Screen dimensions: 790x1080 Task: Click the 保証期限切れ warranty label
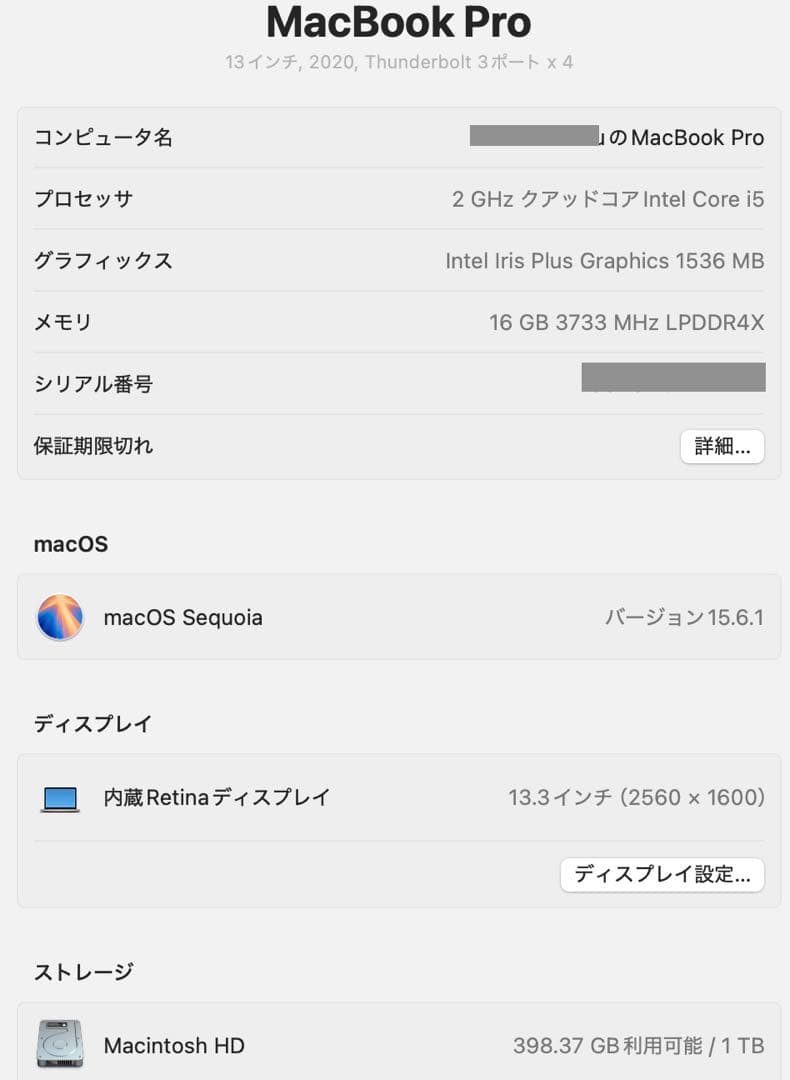coord(93,446)
